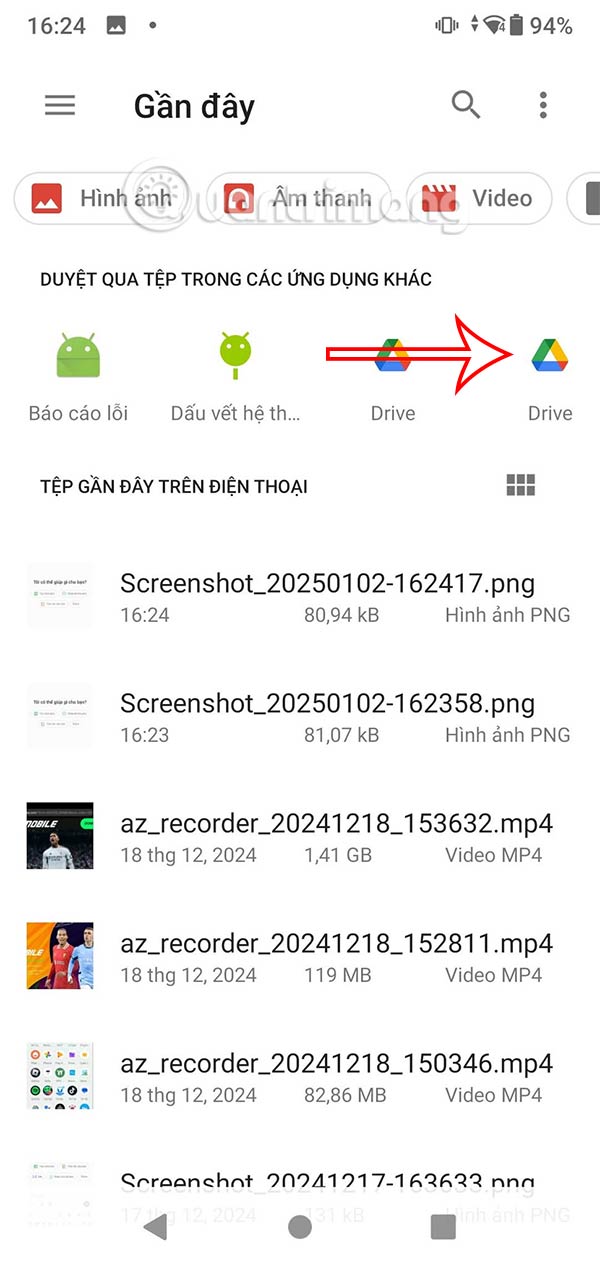The width and height of the screenshot is (600, 1267).
Task: Open the search magnifier icon
Action: point(466,105)
